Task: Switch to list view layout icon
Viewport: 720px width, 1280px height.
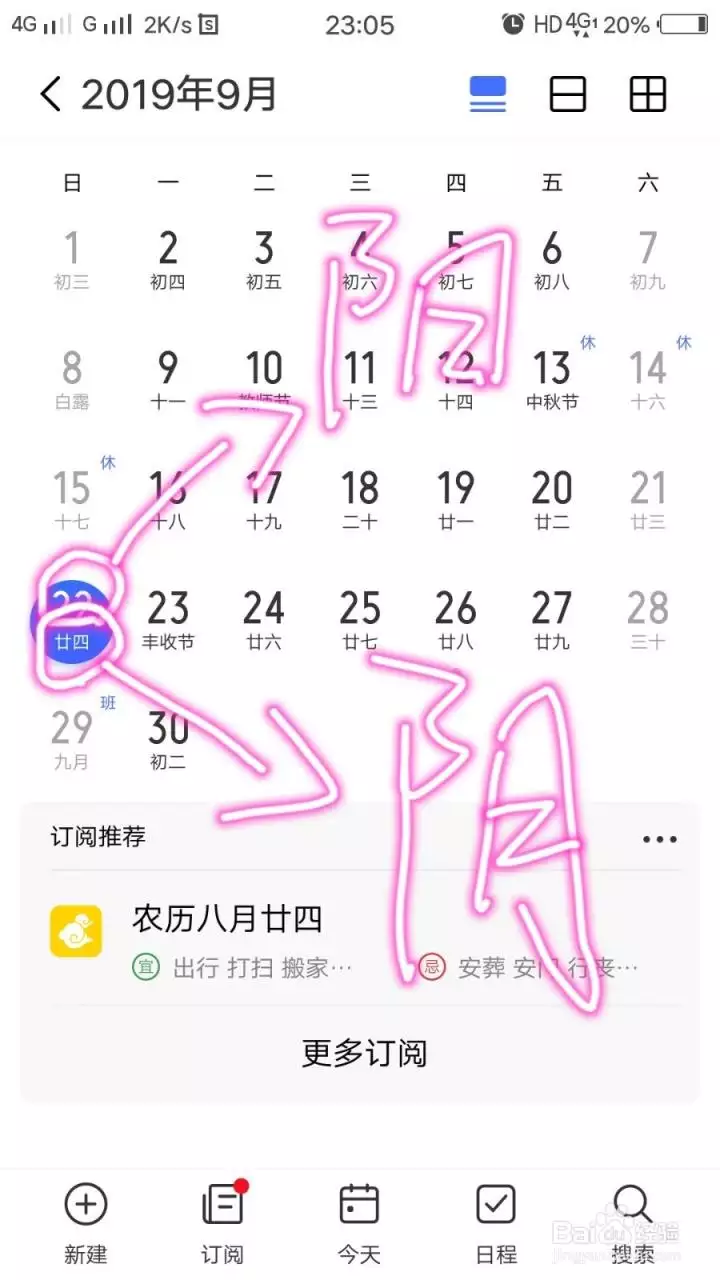Action: (x=488, y=95)
